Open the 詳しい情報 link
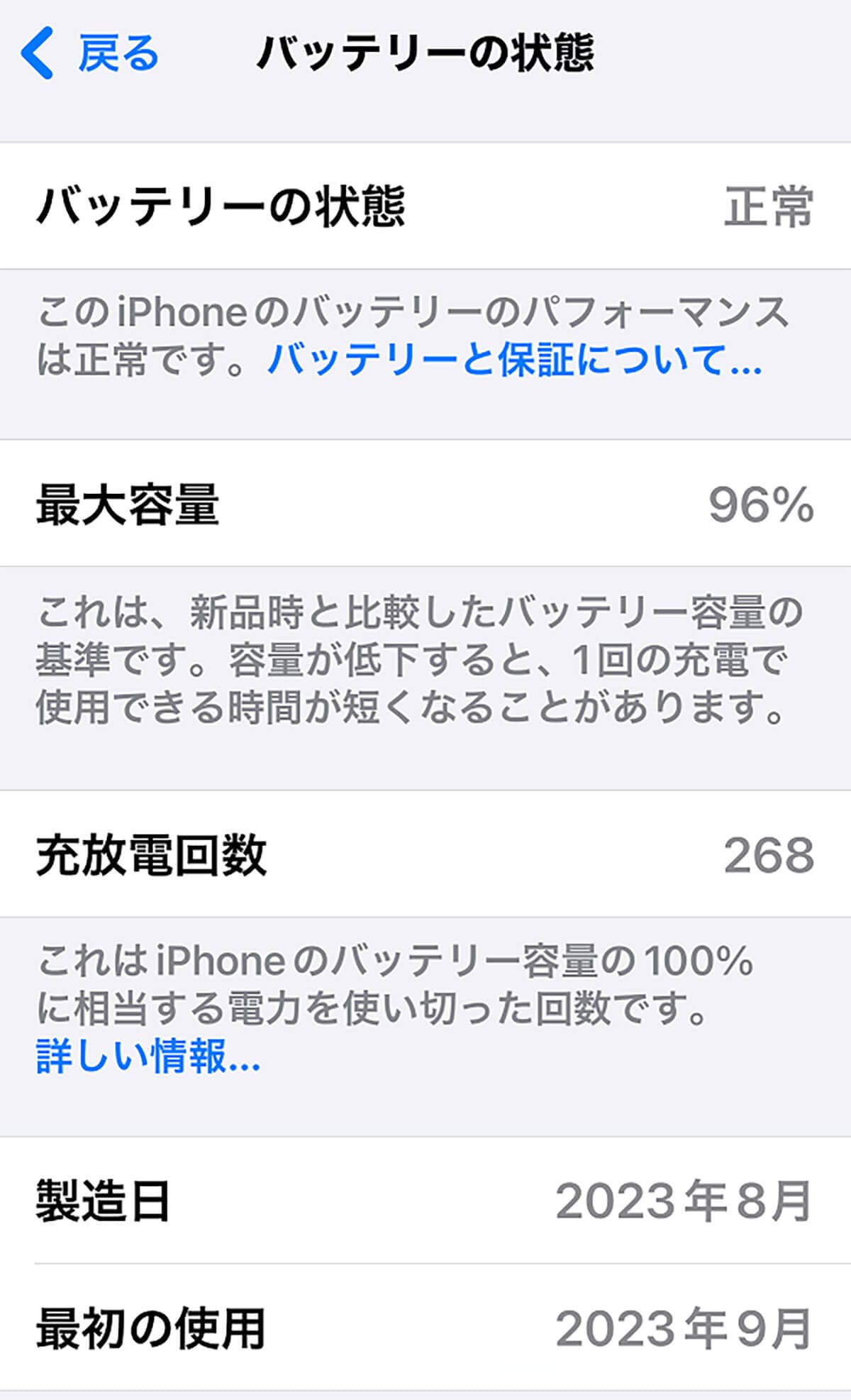This screenshot has height=1400, width=851. pos(148,1055)
